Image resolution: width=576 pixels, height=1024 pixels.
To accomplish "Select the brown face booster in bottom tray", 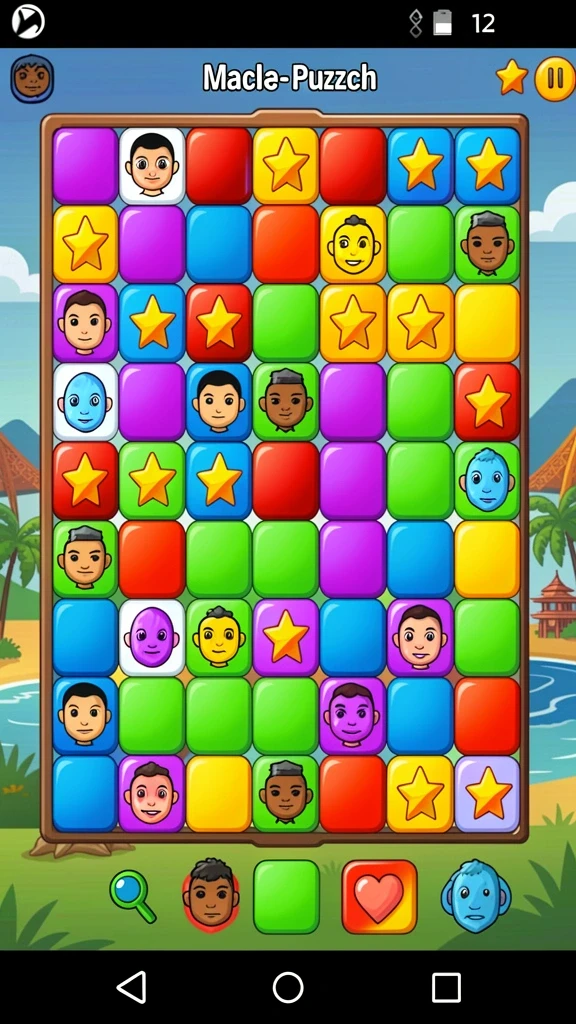I will pos(210,893).
